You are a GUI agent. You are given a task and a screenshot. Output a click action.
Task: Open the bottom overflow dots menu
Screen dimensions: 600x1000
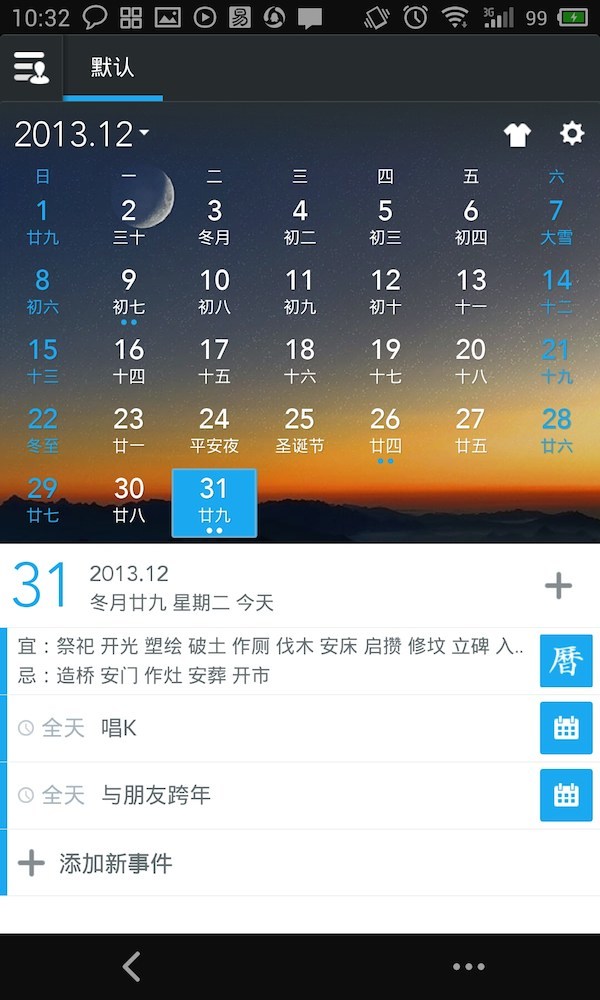click(x=468, y=966)
